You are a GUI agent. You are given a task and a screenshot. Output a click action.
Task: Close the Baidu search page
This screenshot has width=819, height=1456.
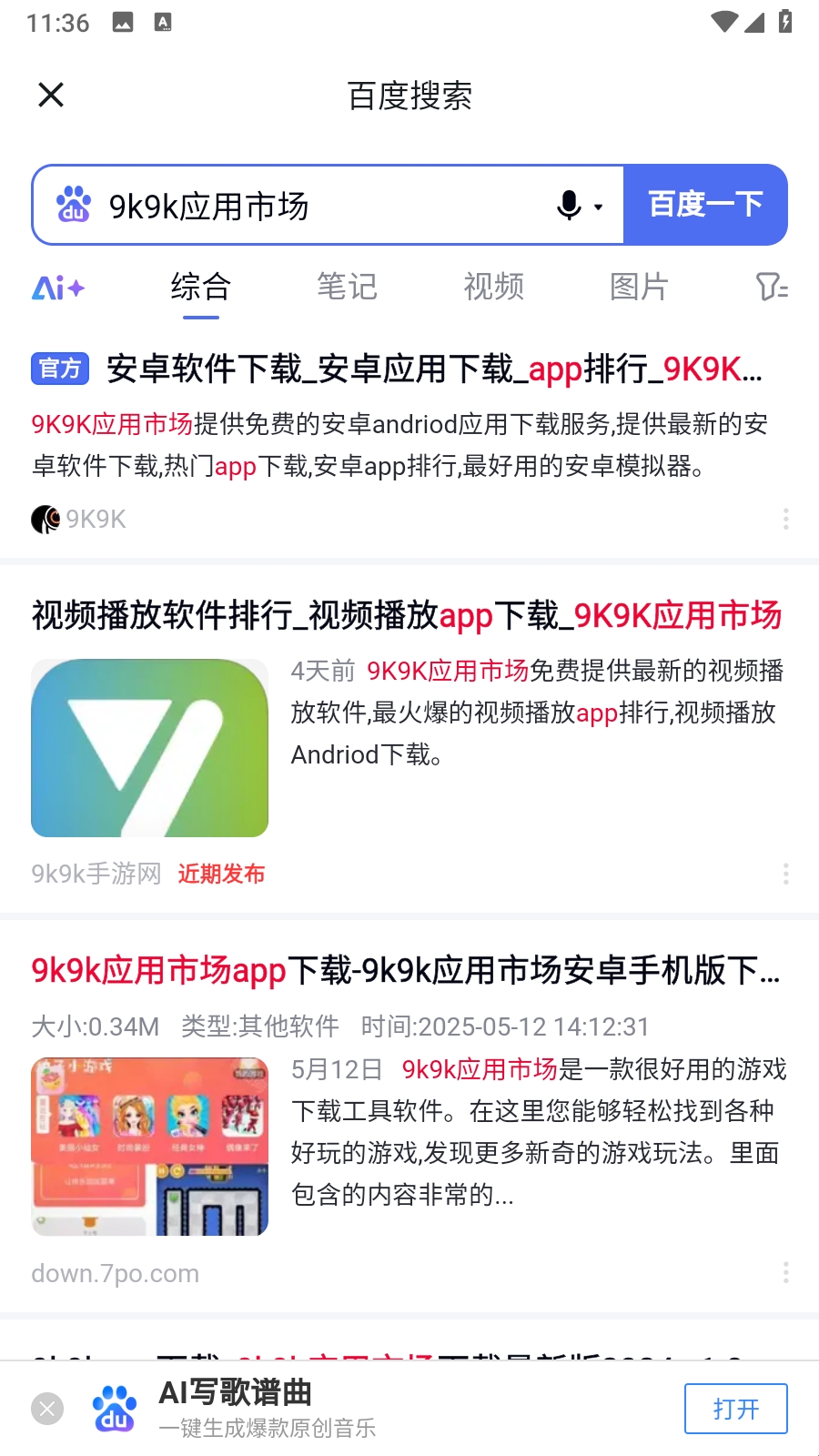51,95
